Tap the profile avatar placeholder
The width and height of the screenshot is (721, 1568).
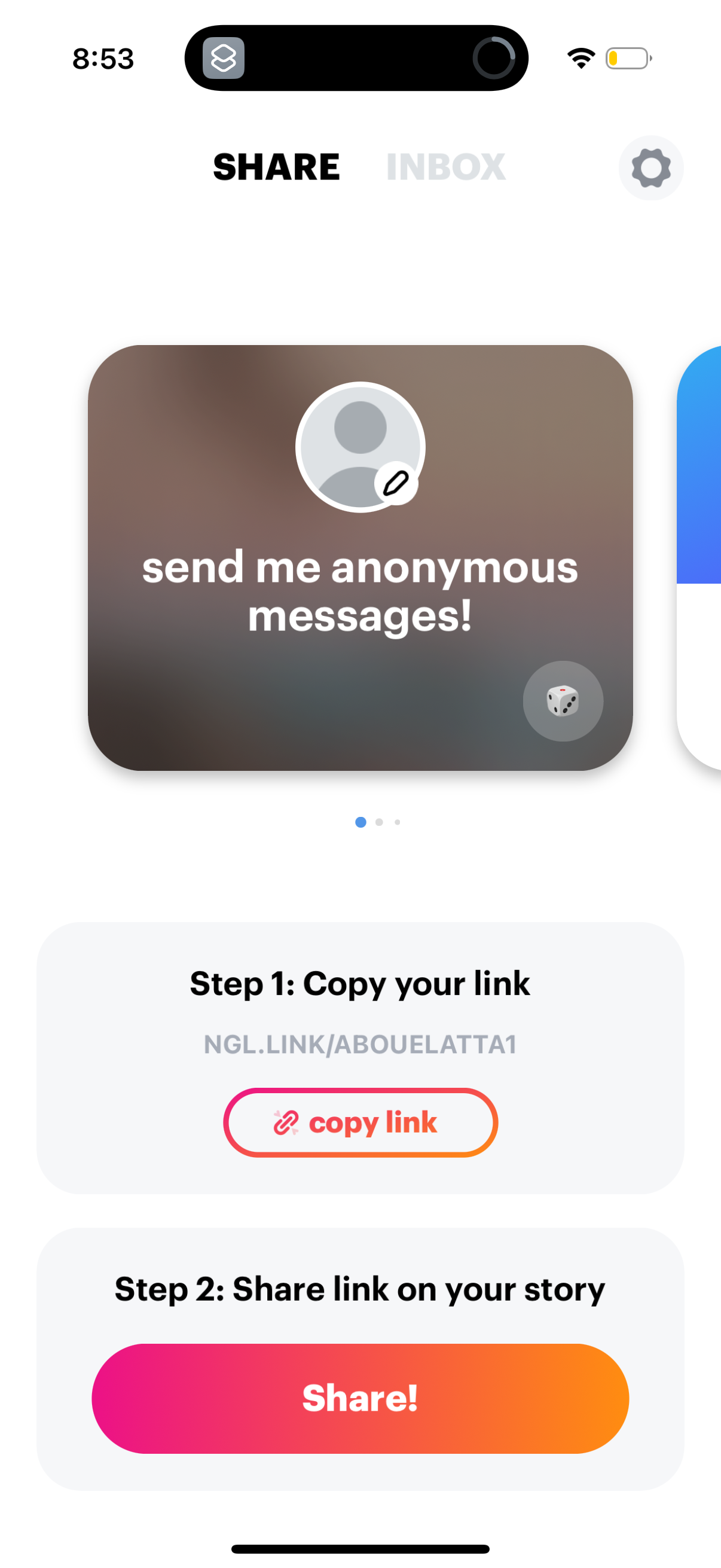[360, 446]
